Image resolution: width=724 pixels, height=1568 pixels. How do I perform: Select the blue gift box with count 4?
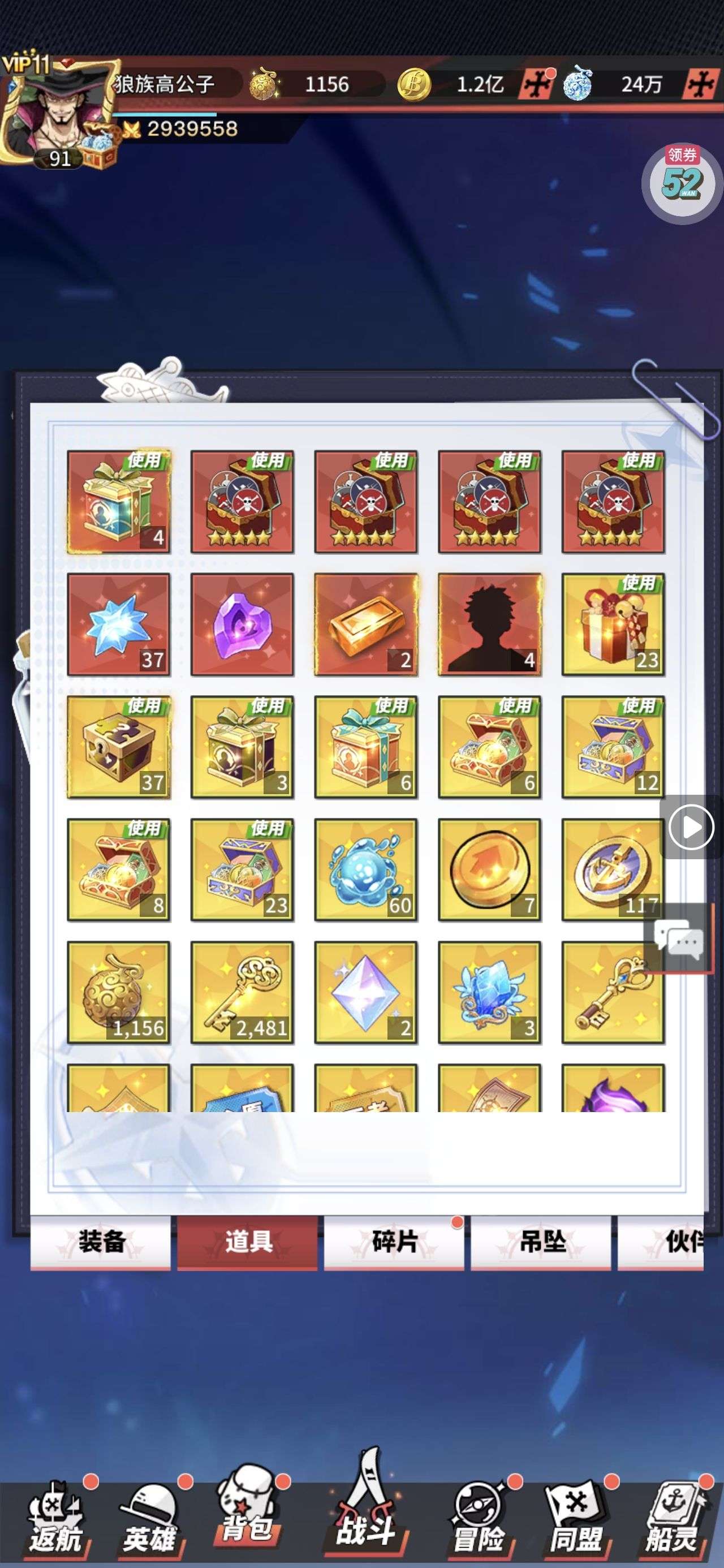(119, 502)
